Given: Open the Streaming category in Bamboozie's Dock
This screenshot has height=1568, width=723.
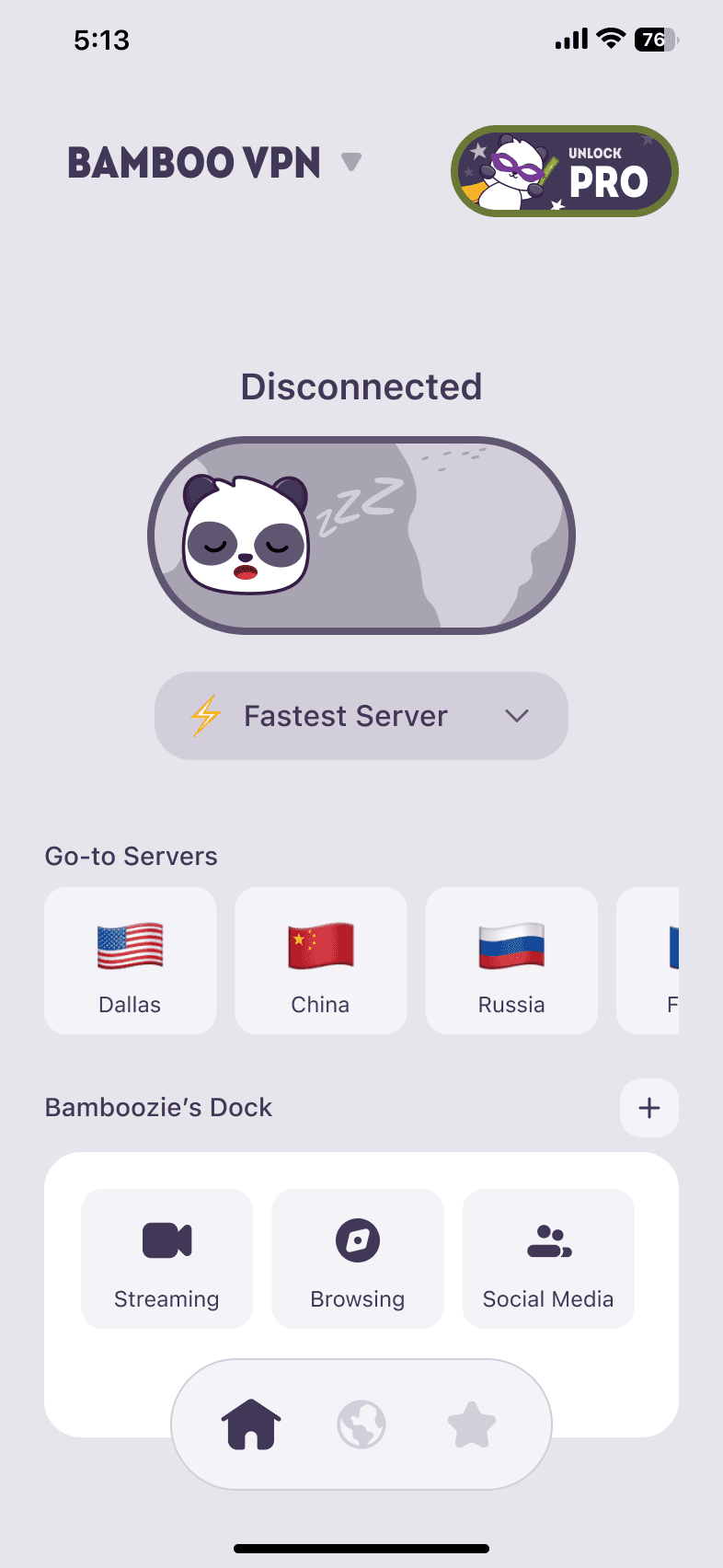Looking at the screenshot, I should pyautogui.click(x=166, y=1258).
